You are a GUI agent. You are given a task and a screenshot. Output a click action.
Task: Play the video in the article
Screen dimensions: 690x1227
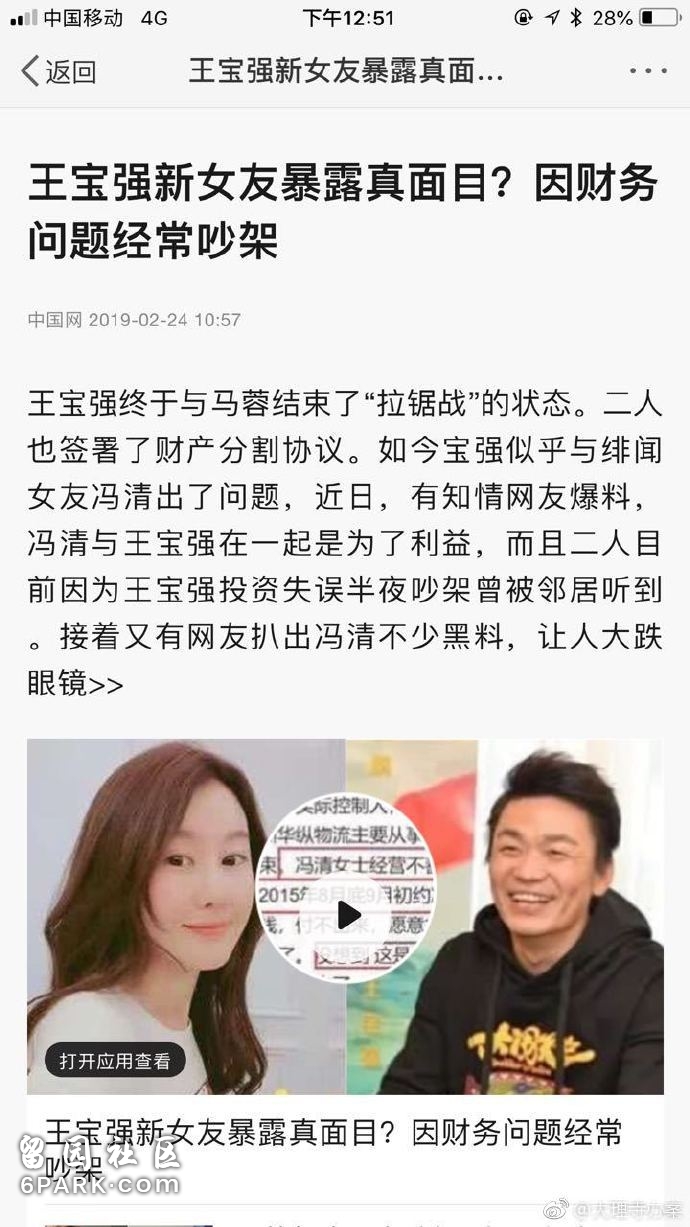(x=347, y=914)
